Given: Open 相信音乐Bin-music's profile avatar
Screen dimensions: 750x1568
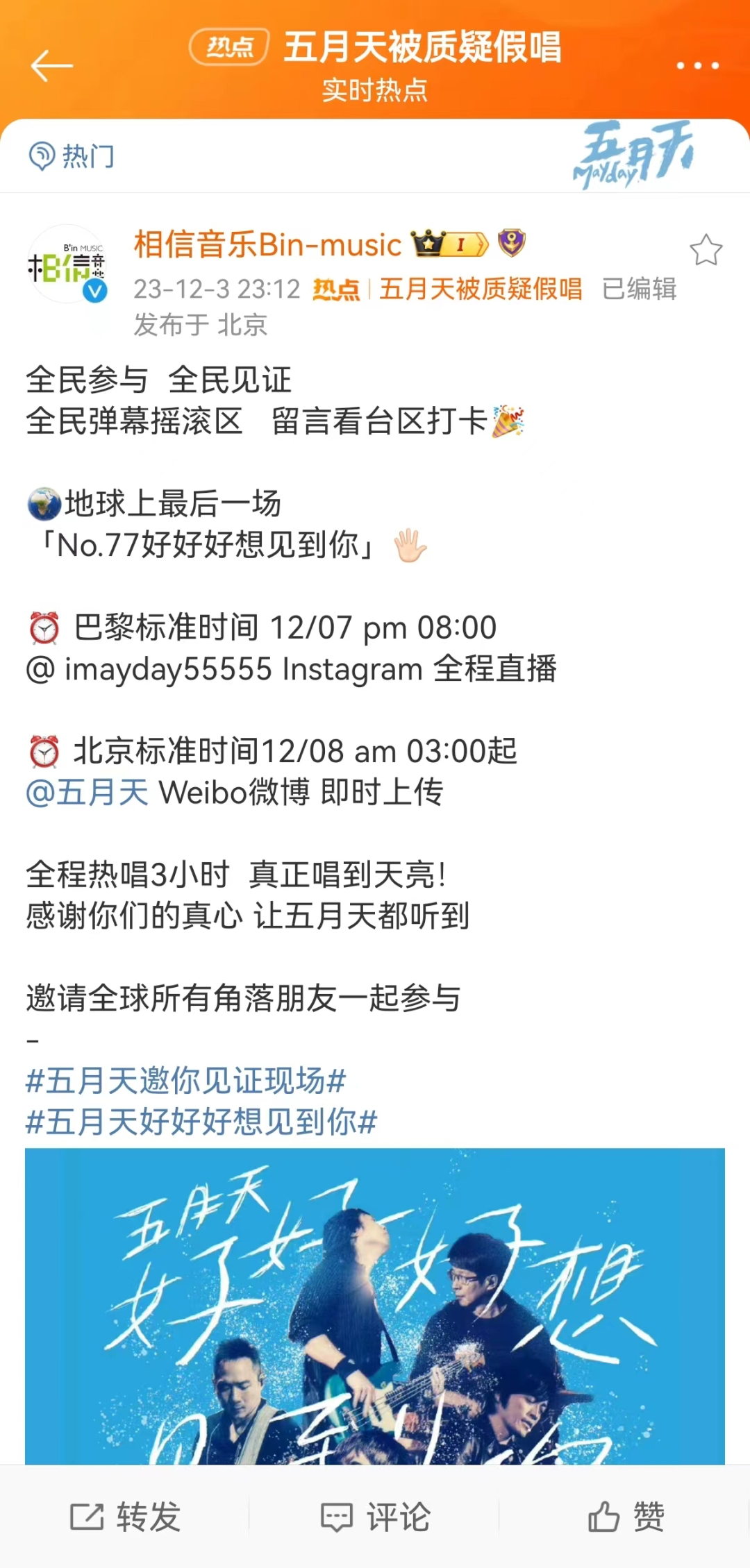Looking at the screenshot, I should (67, 264).
